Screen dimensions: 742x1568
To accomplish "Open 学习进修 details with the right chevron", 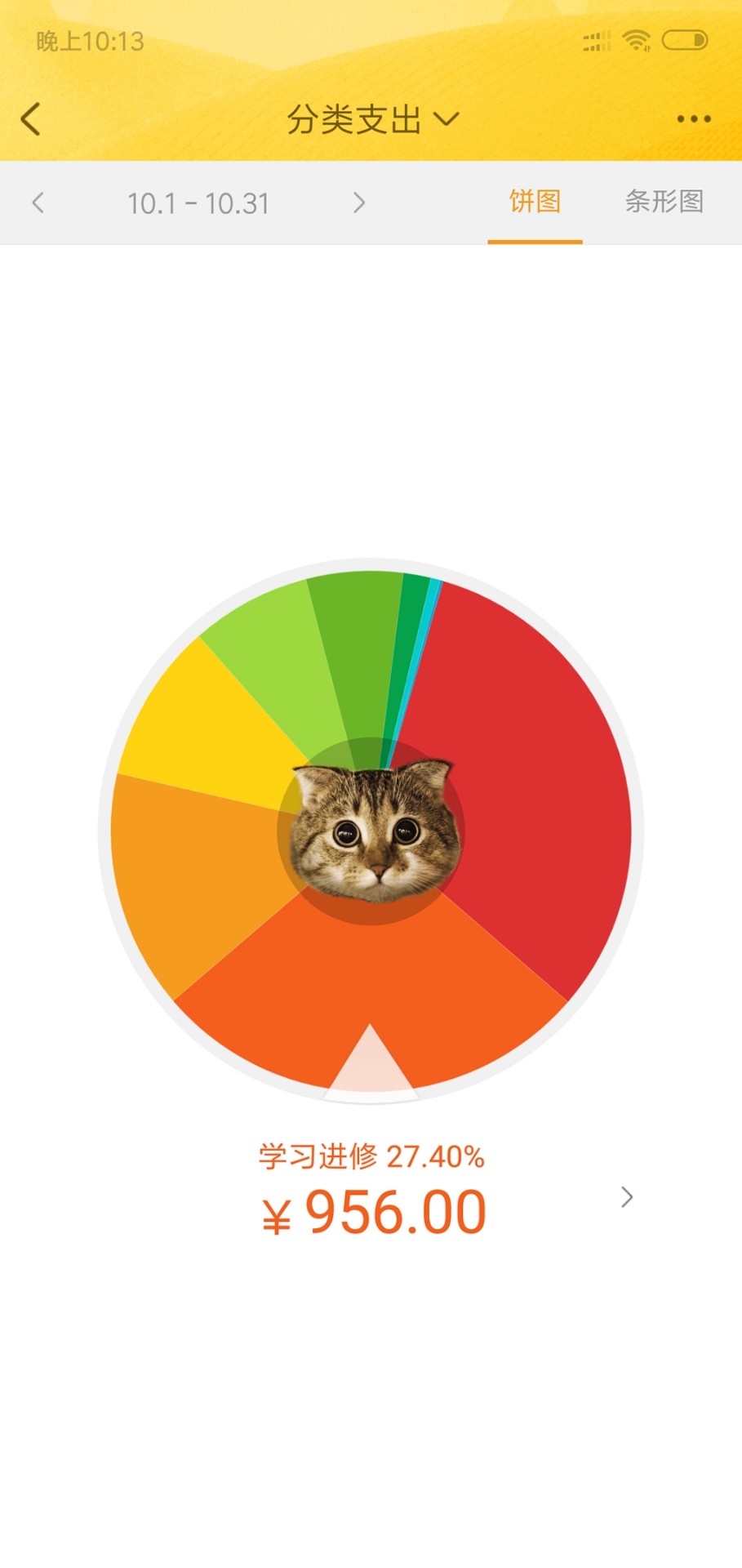I will coord(626,1197).
